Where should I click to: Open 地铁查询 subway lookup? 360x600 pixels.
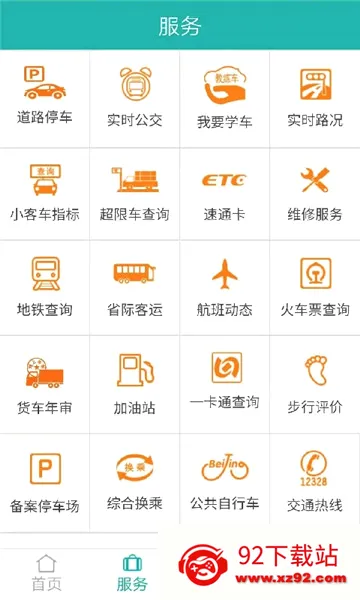(45, 288)
